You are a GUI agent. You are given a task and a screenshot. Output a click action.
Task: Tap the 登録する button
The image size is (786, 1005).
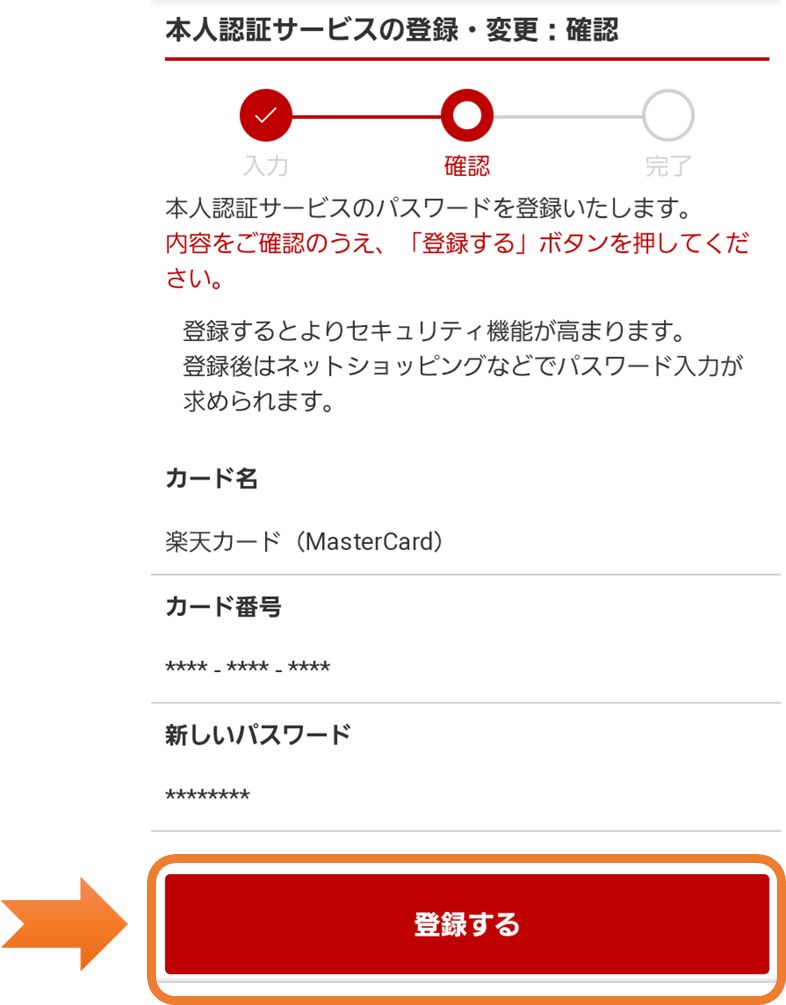pyautogui.click(x=467, y=924)
